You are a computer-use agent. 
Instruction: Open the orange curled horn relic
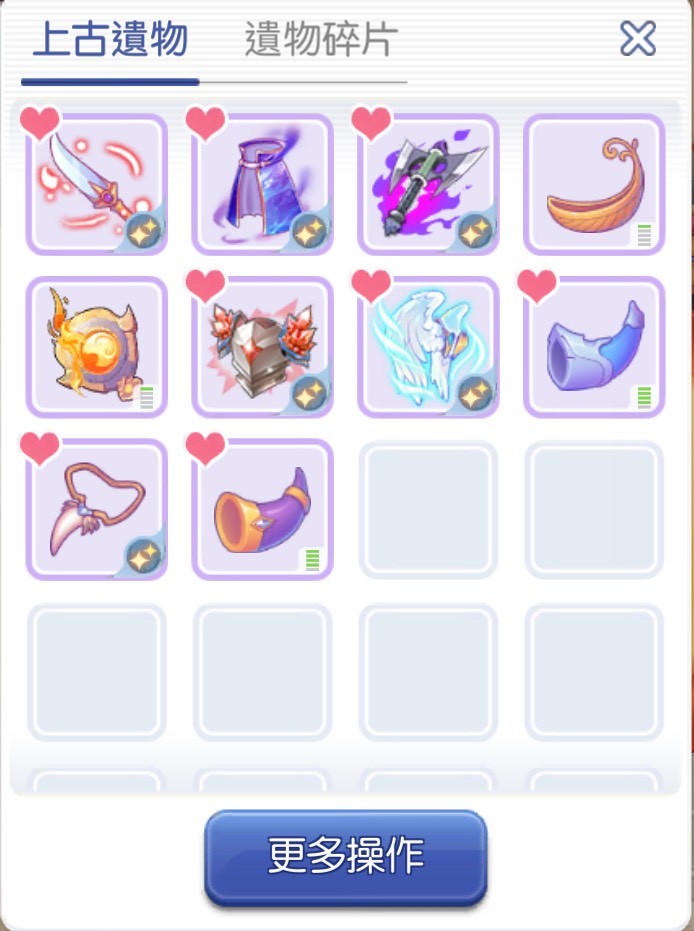point(594,184)
